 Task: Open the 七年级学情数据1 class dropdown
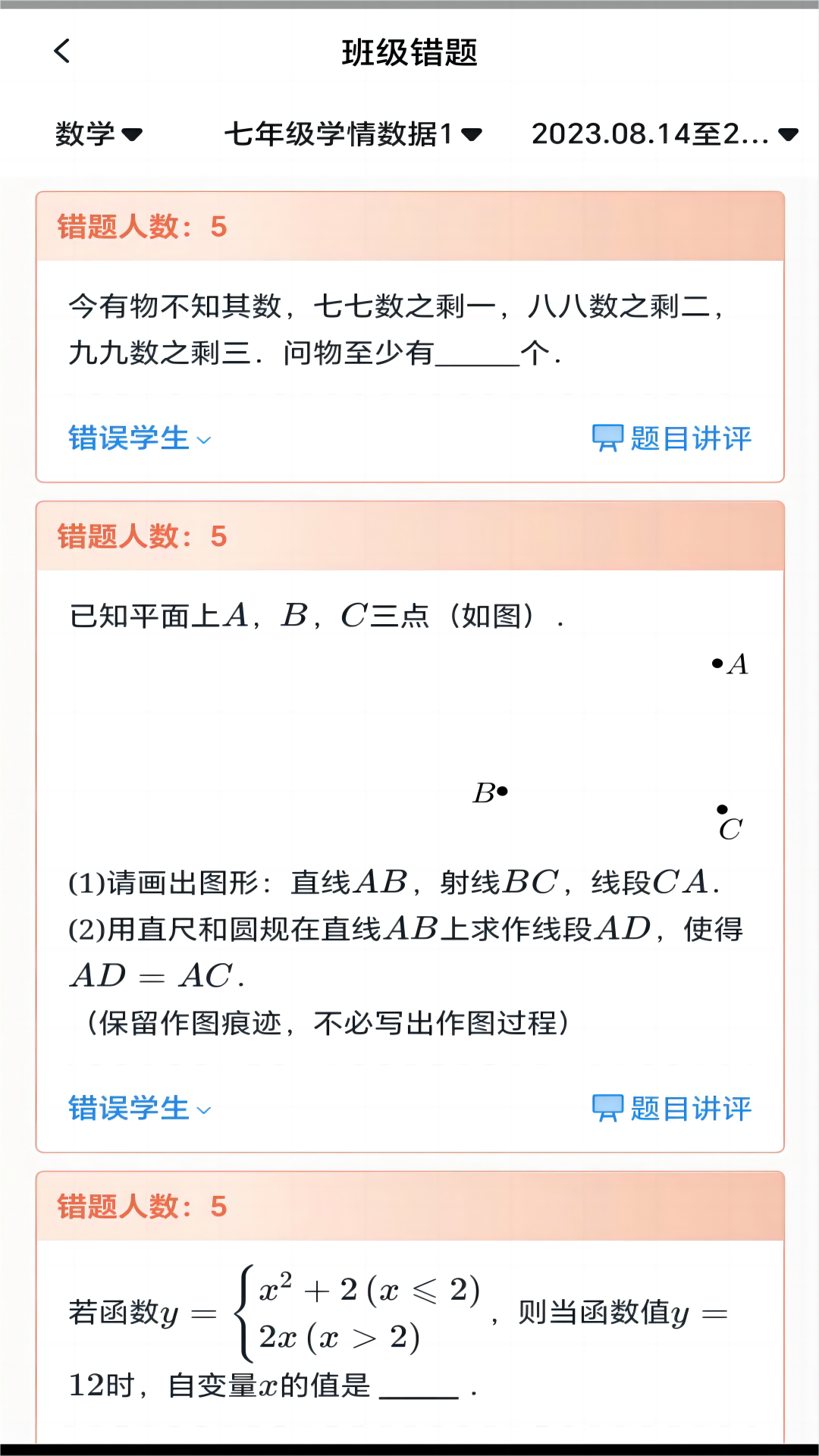click(x=353, y=134)
